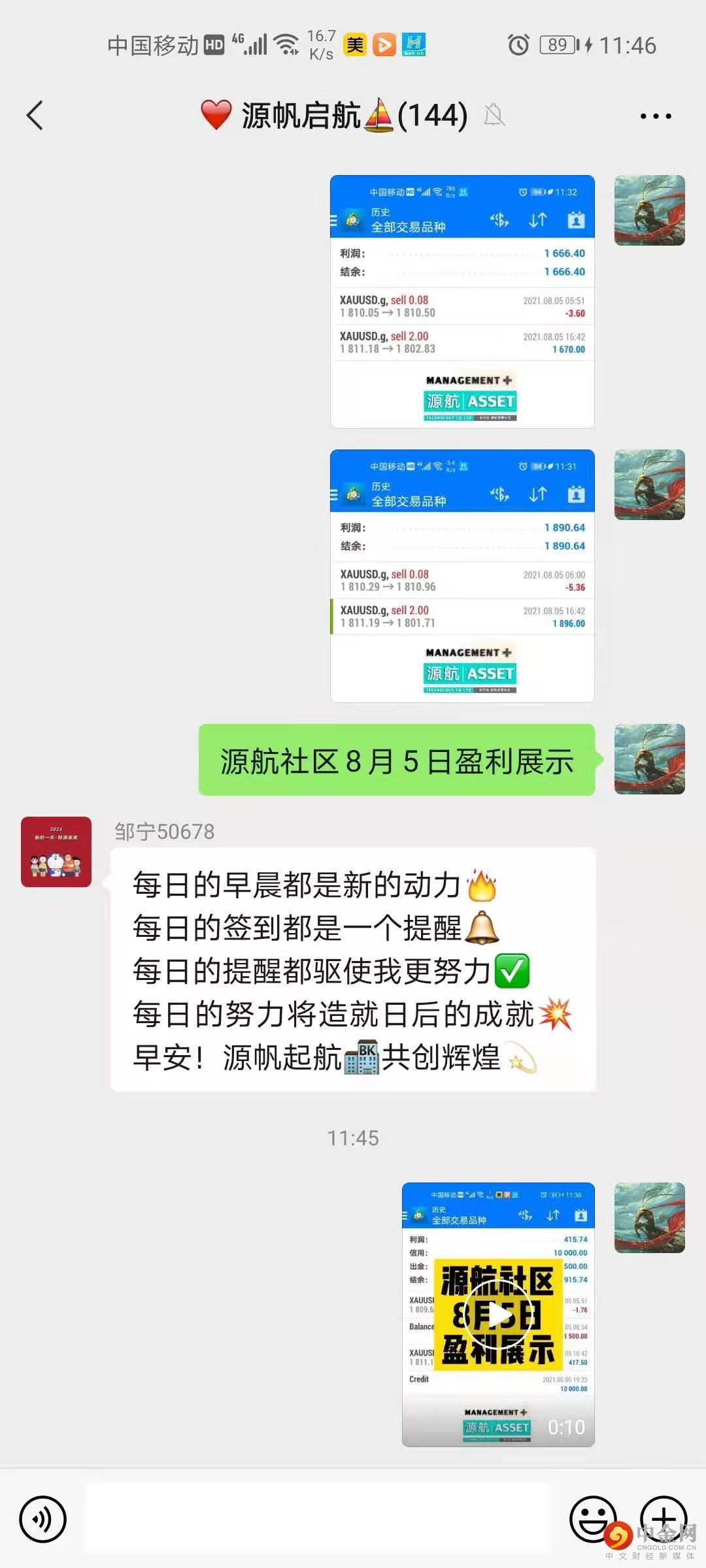Switch to voice message input

point(43,1519)
